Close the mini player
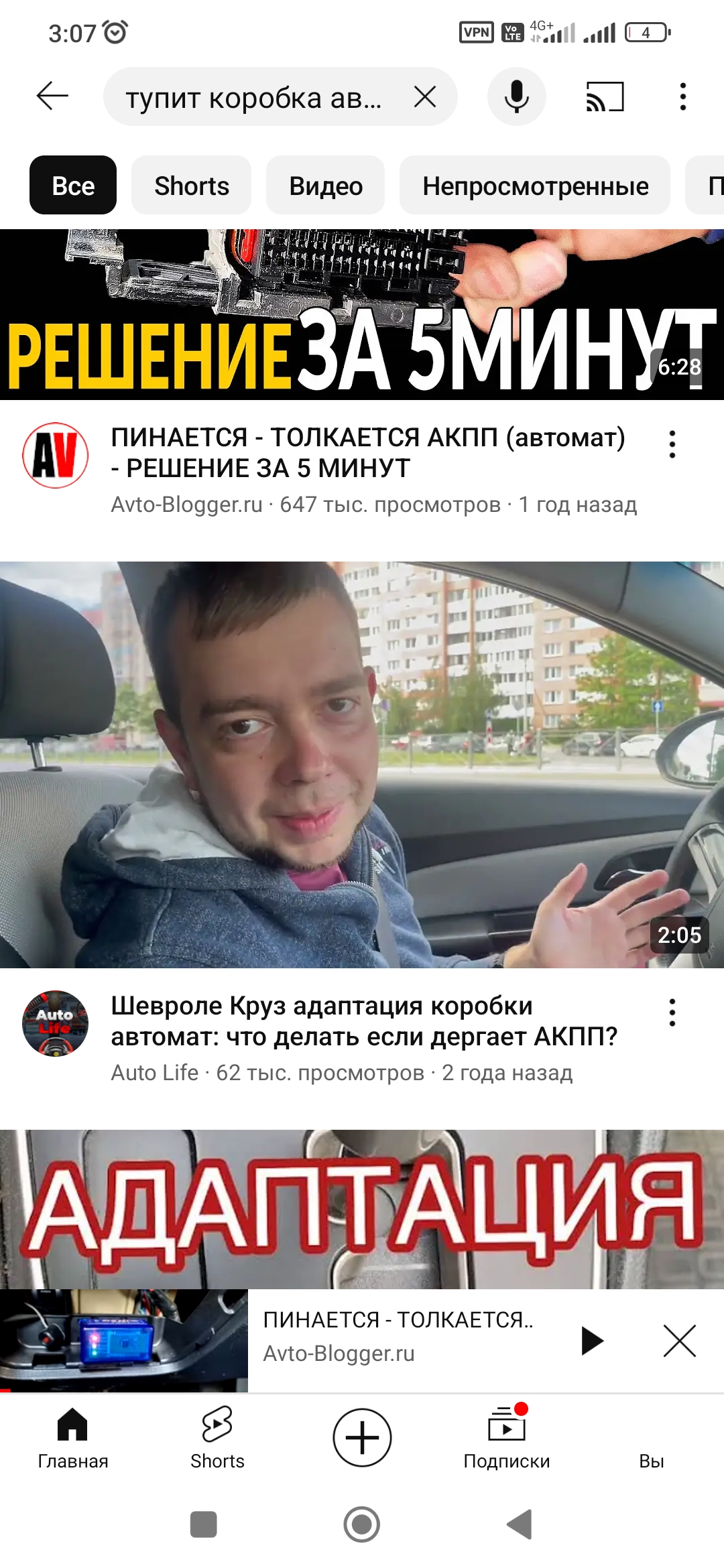This screenshot has width=724, height=1568. tap(680, 1341)
